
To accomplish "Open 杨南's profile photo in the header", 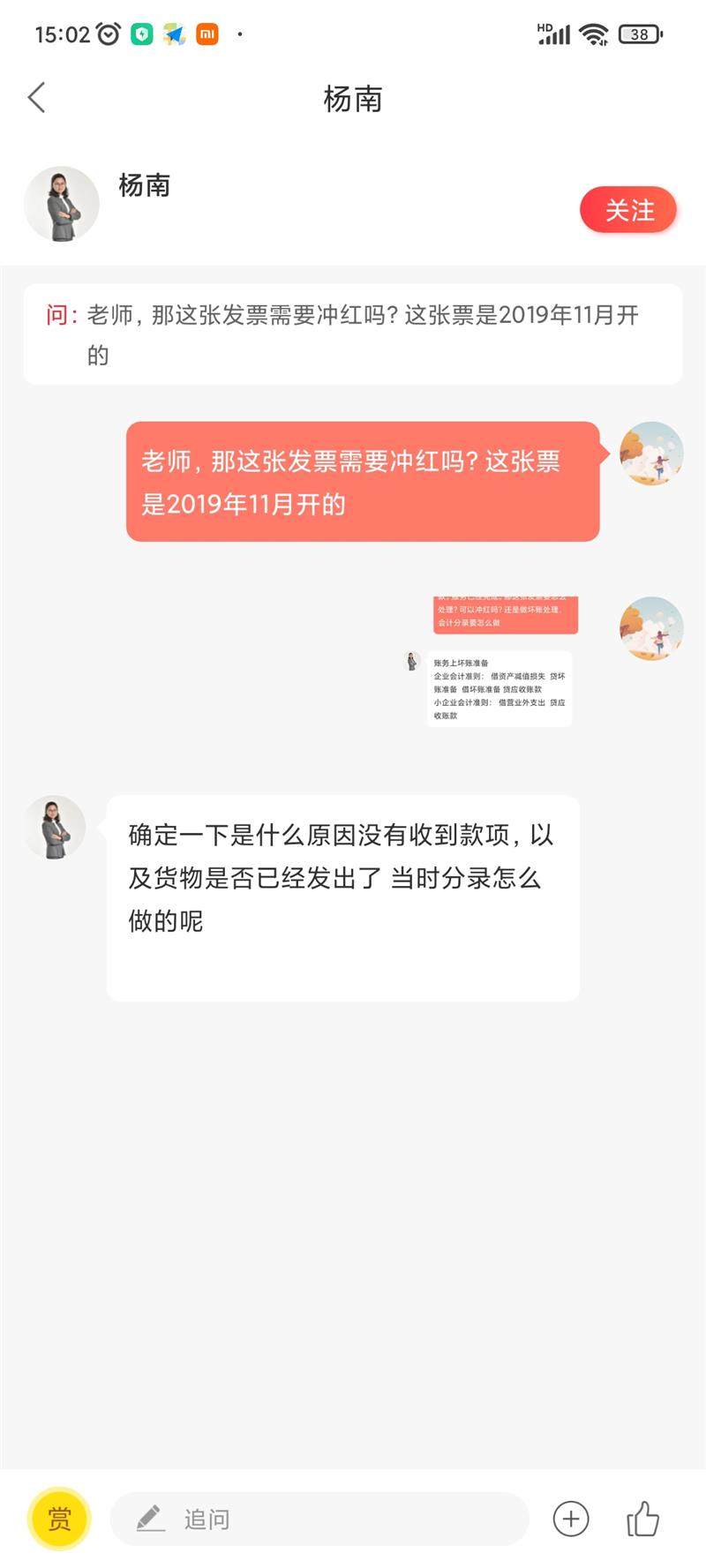I will pyautogui.click(x=61, y=204).
